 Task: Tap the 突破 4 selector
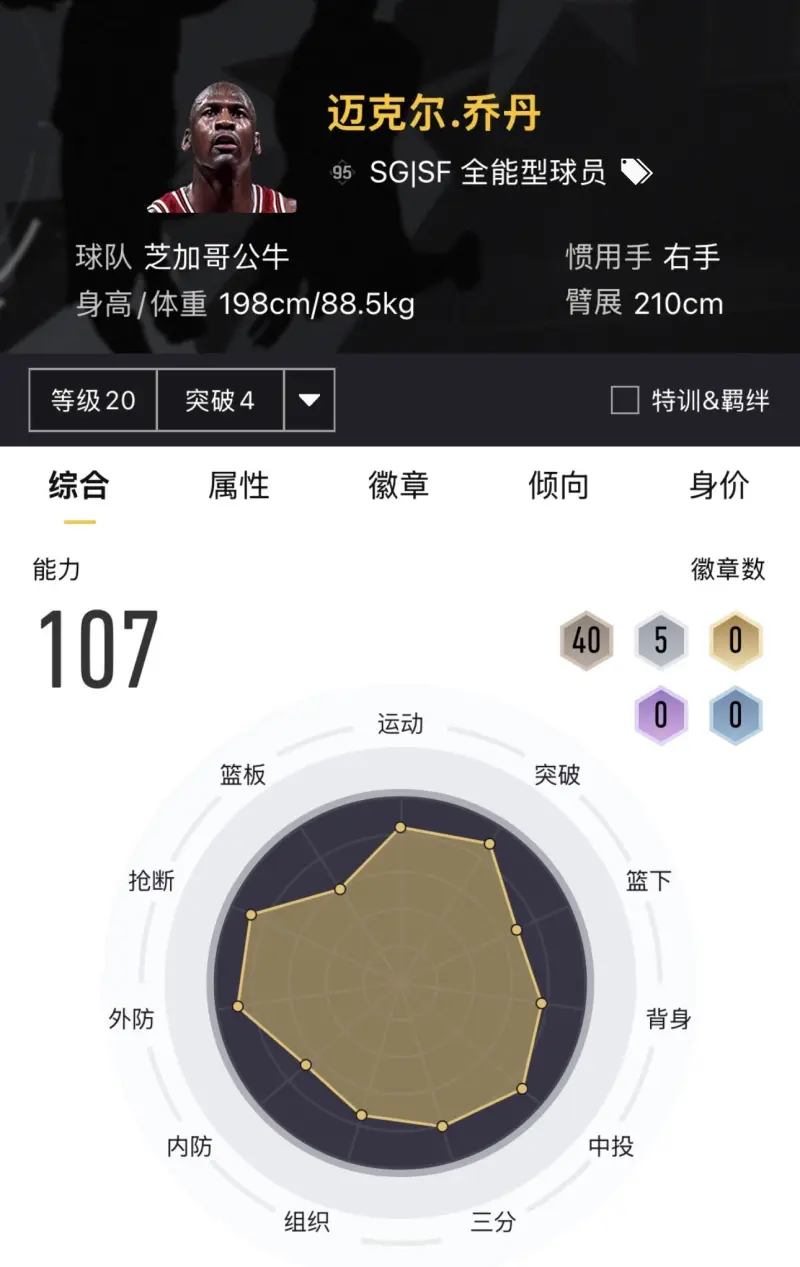click(x=220, y=400)
